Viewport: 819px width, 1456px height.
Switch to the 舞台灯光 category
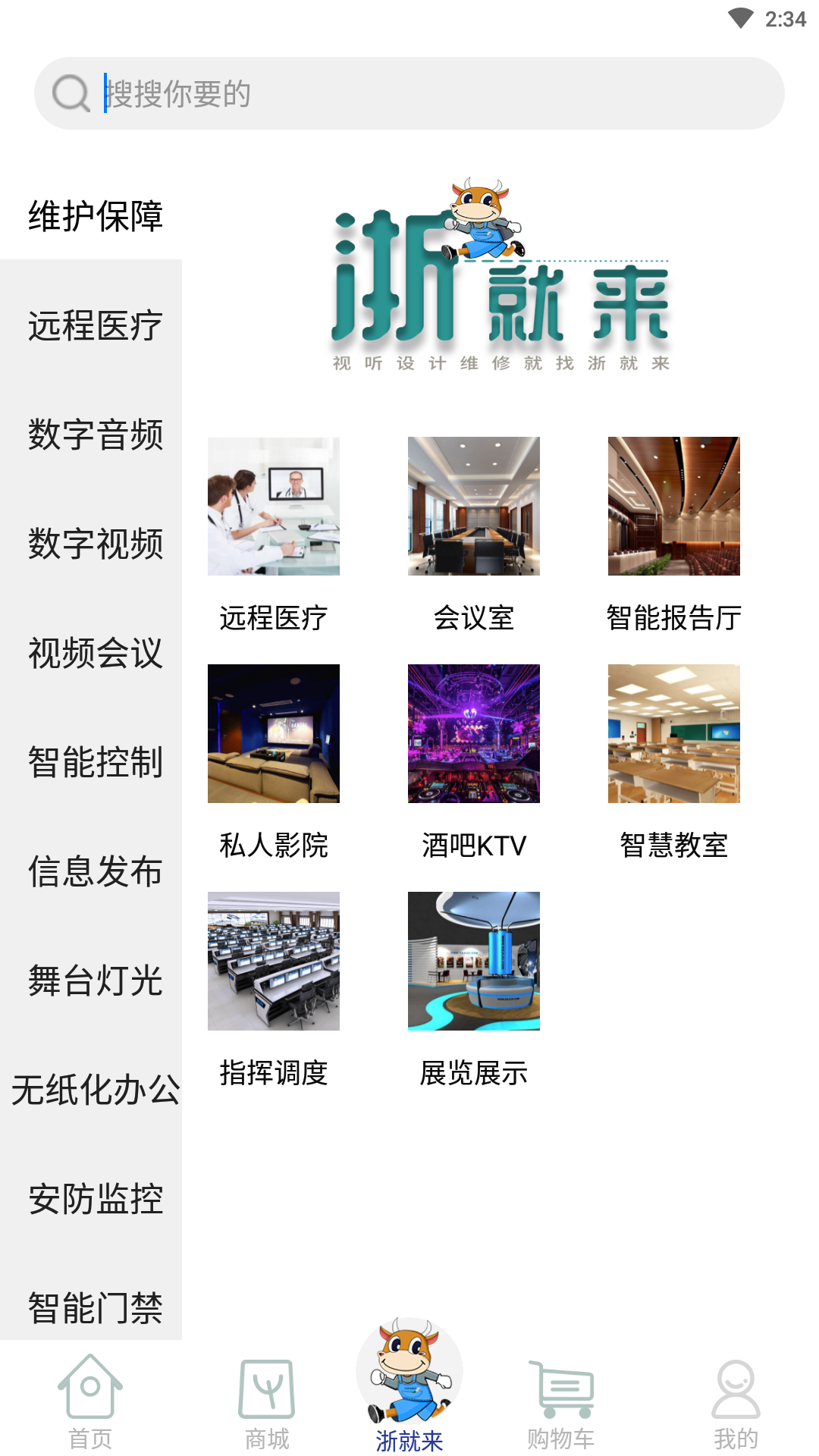95,981
